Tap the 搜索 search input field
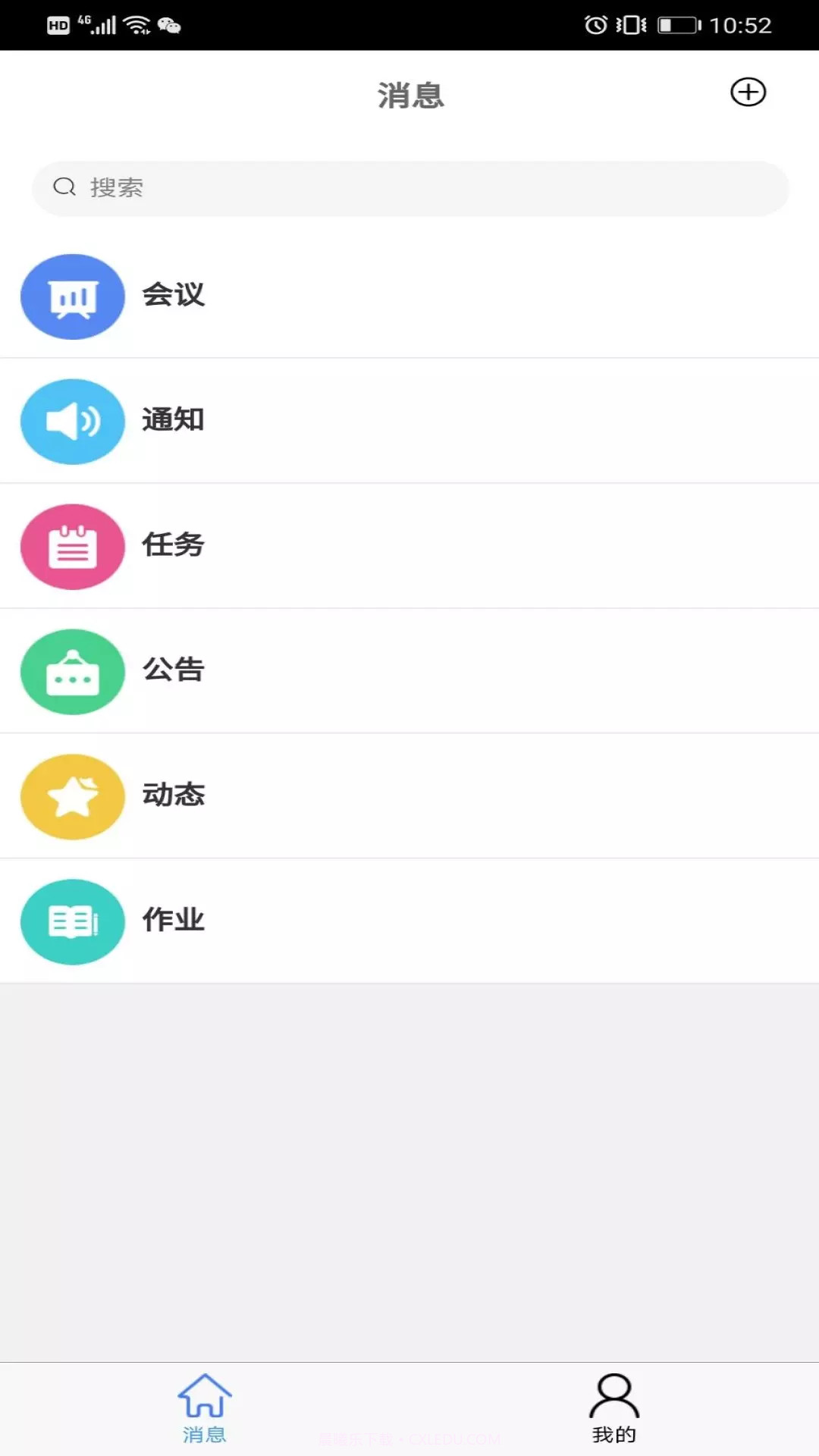 pyautogui.click(x=409, y=187)
